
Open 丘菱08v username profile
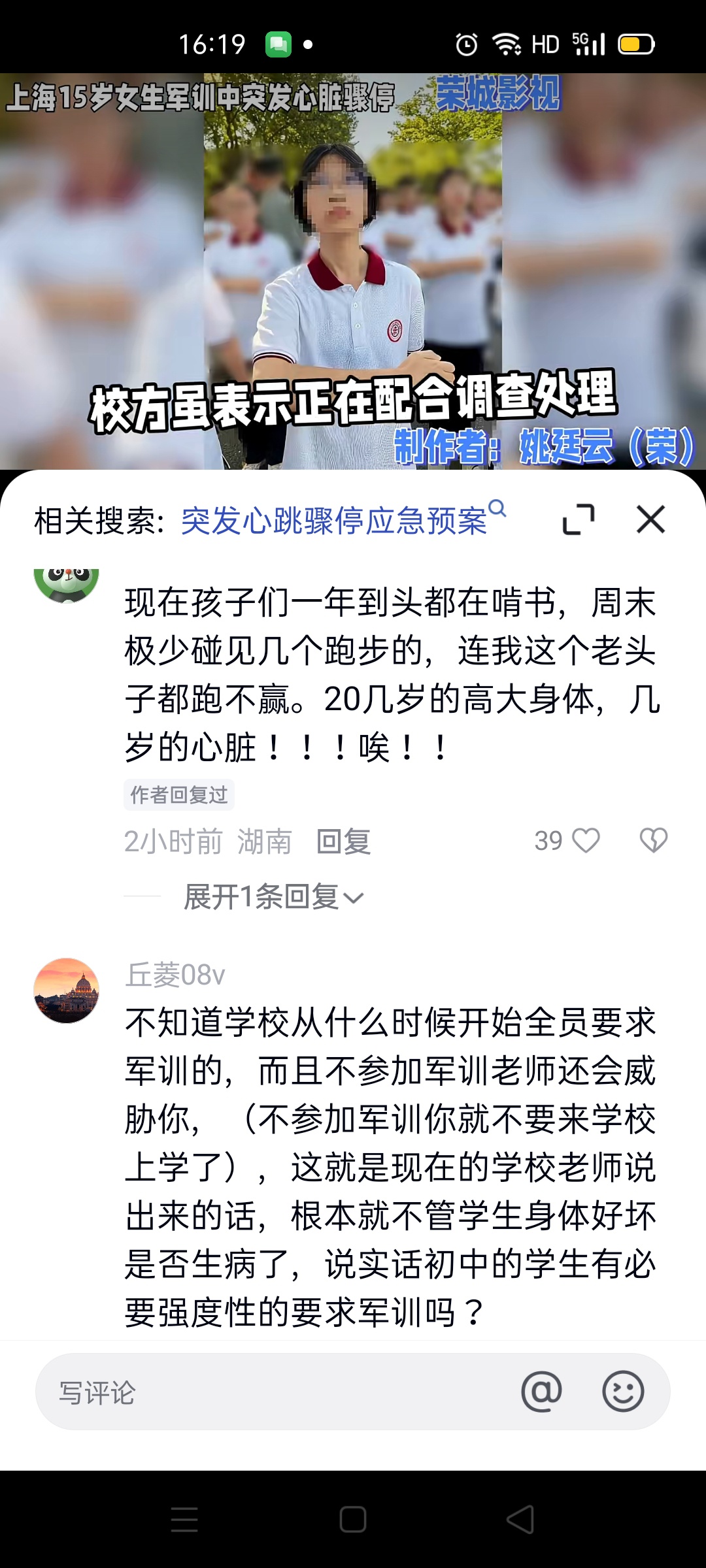point(175,975)
